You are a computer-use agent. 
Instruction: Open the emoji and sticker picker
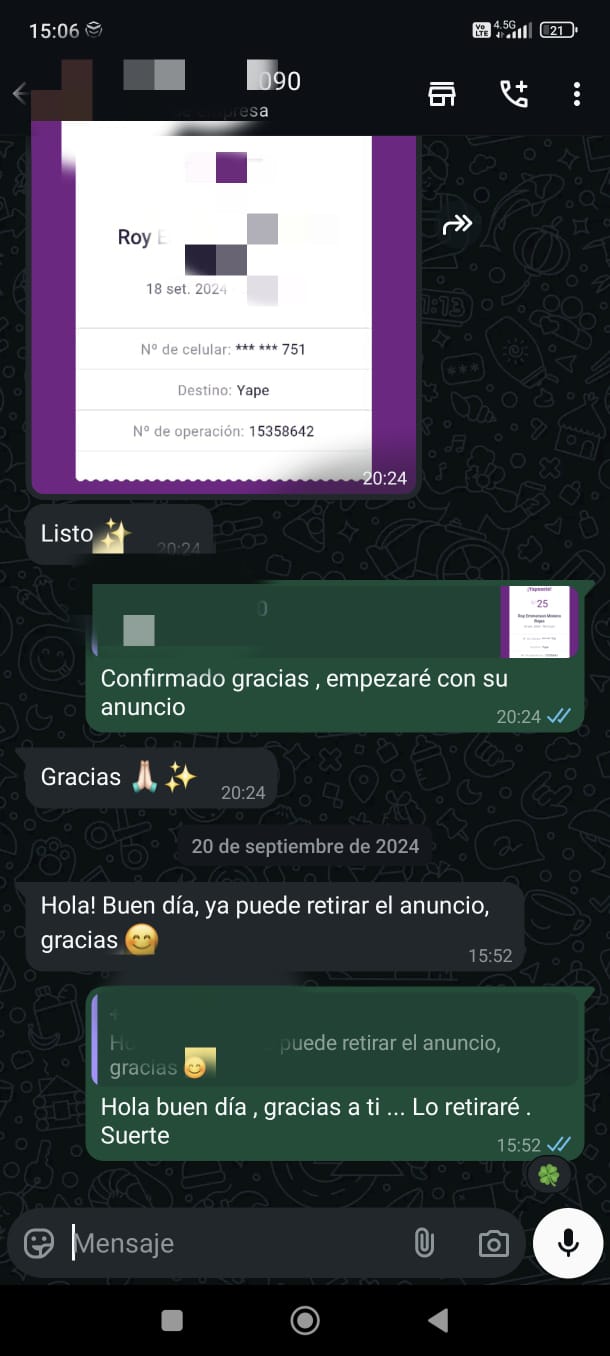coord(39,1243)
